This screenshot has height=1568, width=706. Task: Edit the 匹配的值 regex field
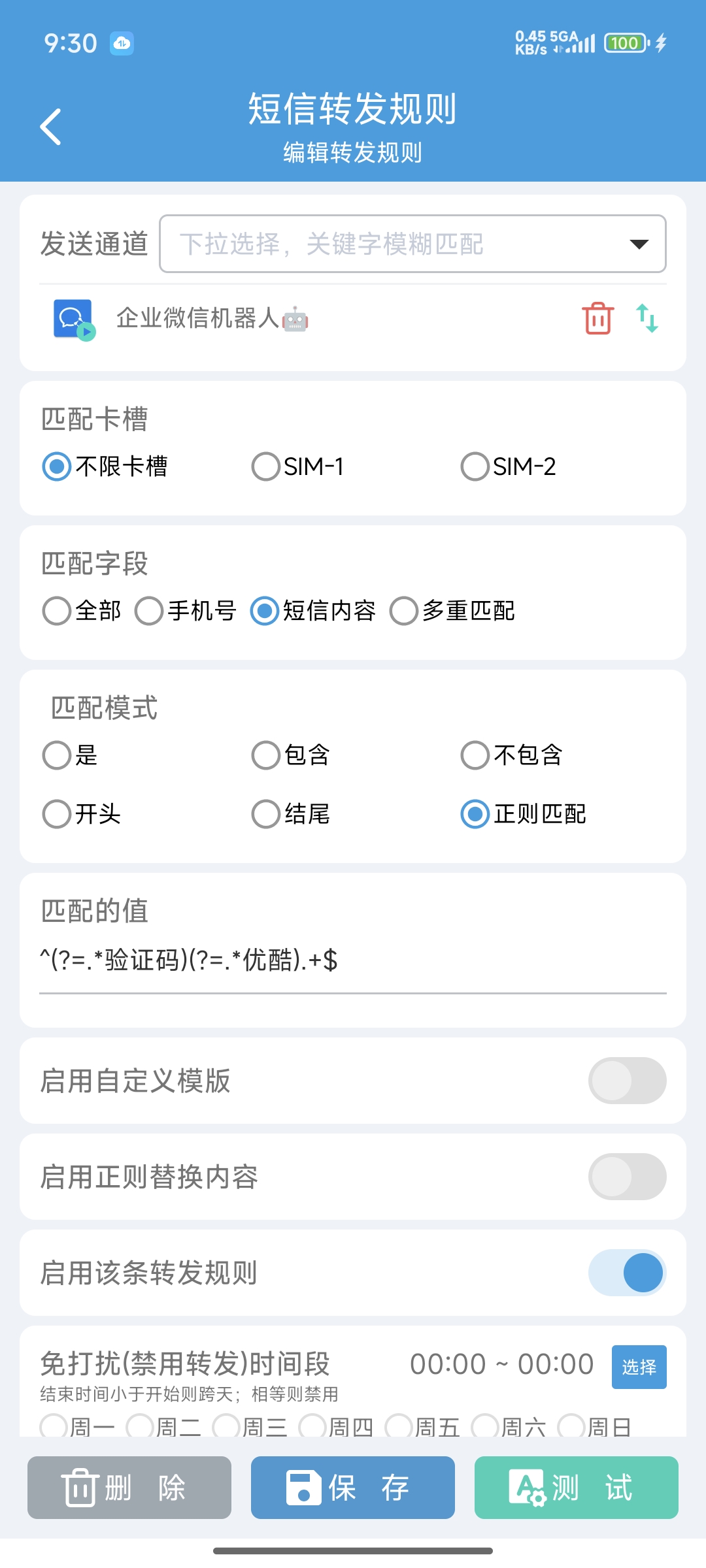coord(353,960)
